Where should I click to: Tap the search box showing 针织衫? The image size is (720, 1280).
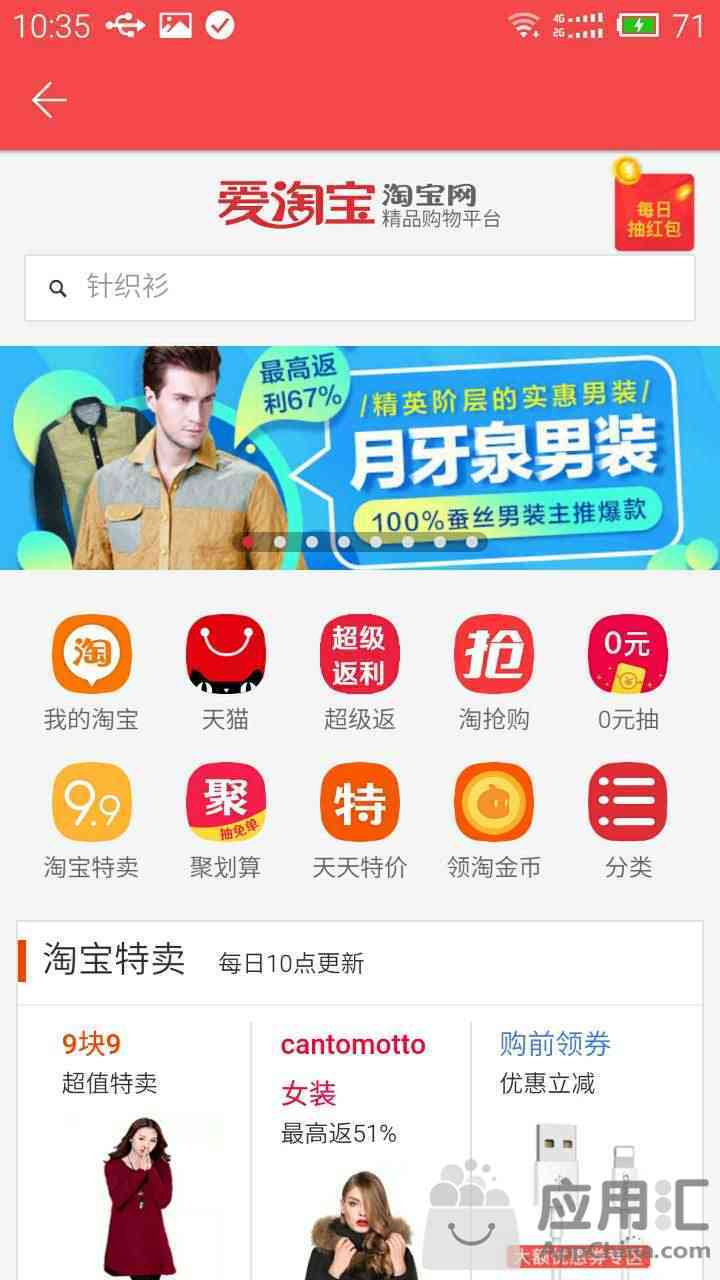point(360,288)
